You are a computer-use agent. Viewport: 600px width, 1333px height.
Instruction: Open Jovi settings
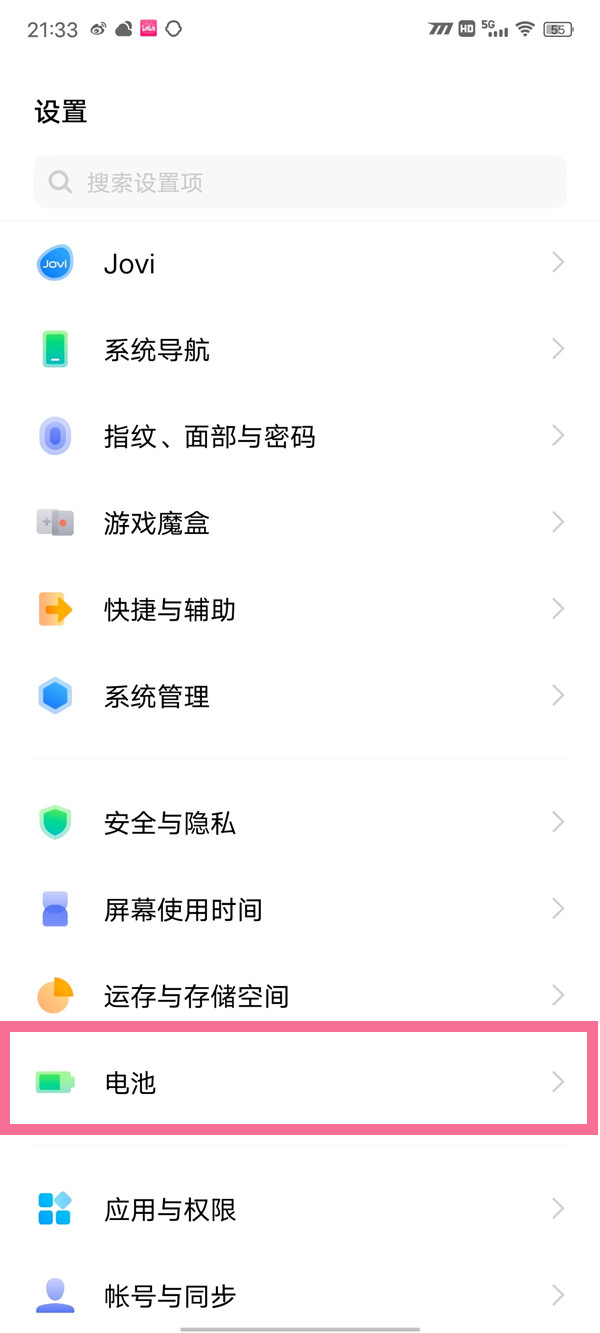coord(300,264)
